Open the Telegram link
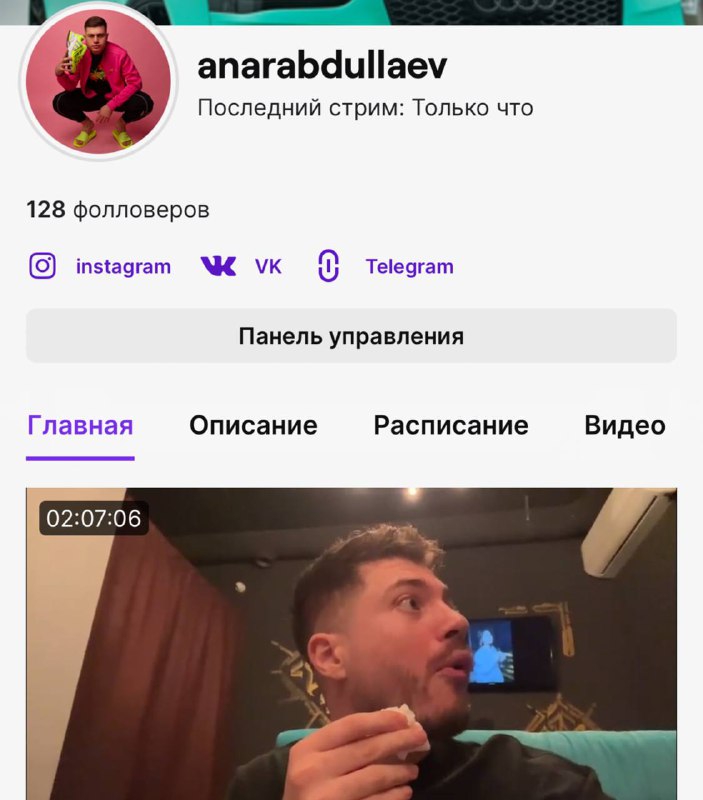703x800 pixels. (x=385, y=267)
